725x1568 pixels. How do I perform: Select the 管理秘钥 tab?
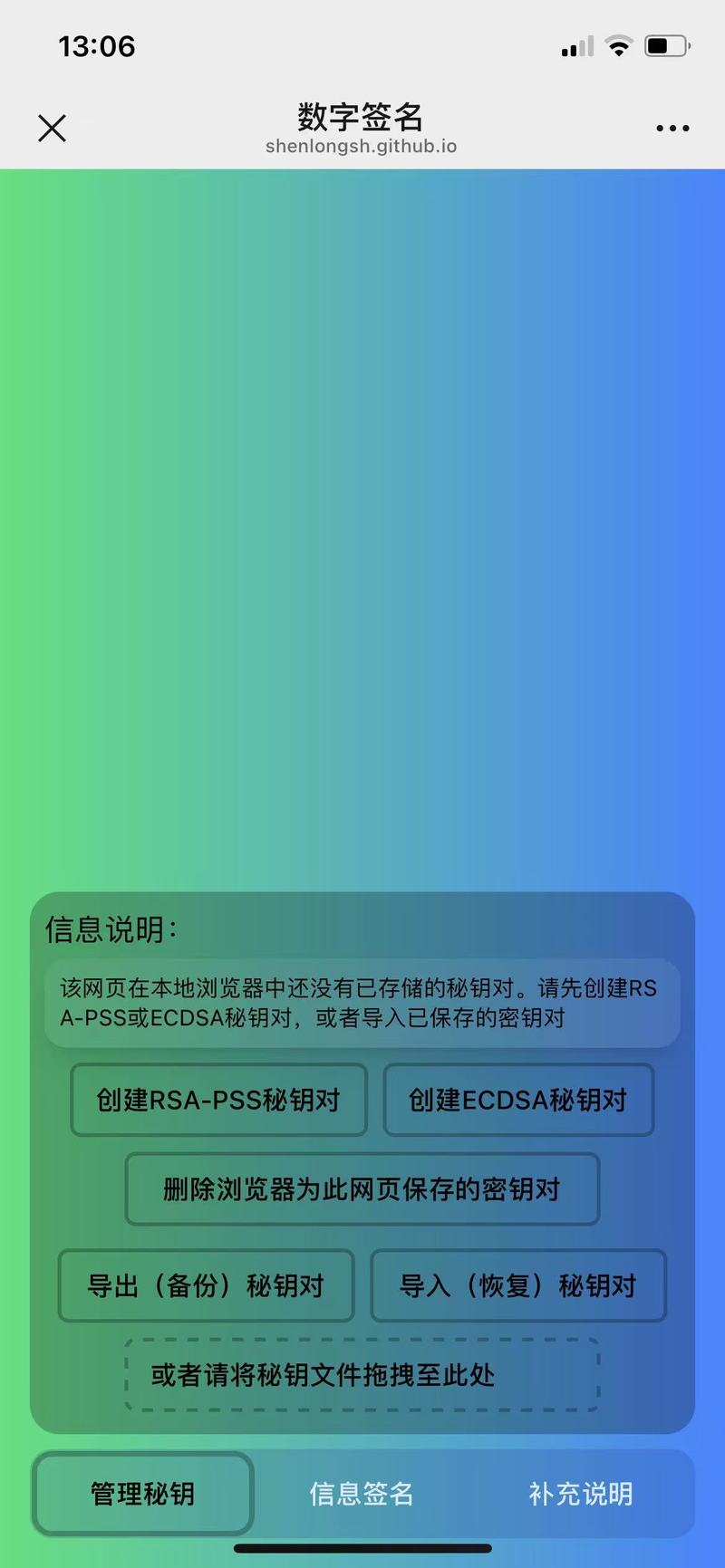(x=142, y=1494)
